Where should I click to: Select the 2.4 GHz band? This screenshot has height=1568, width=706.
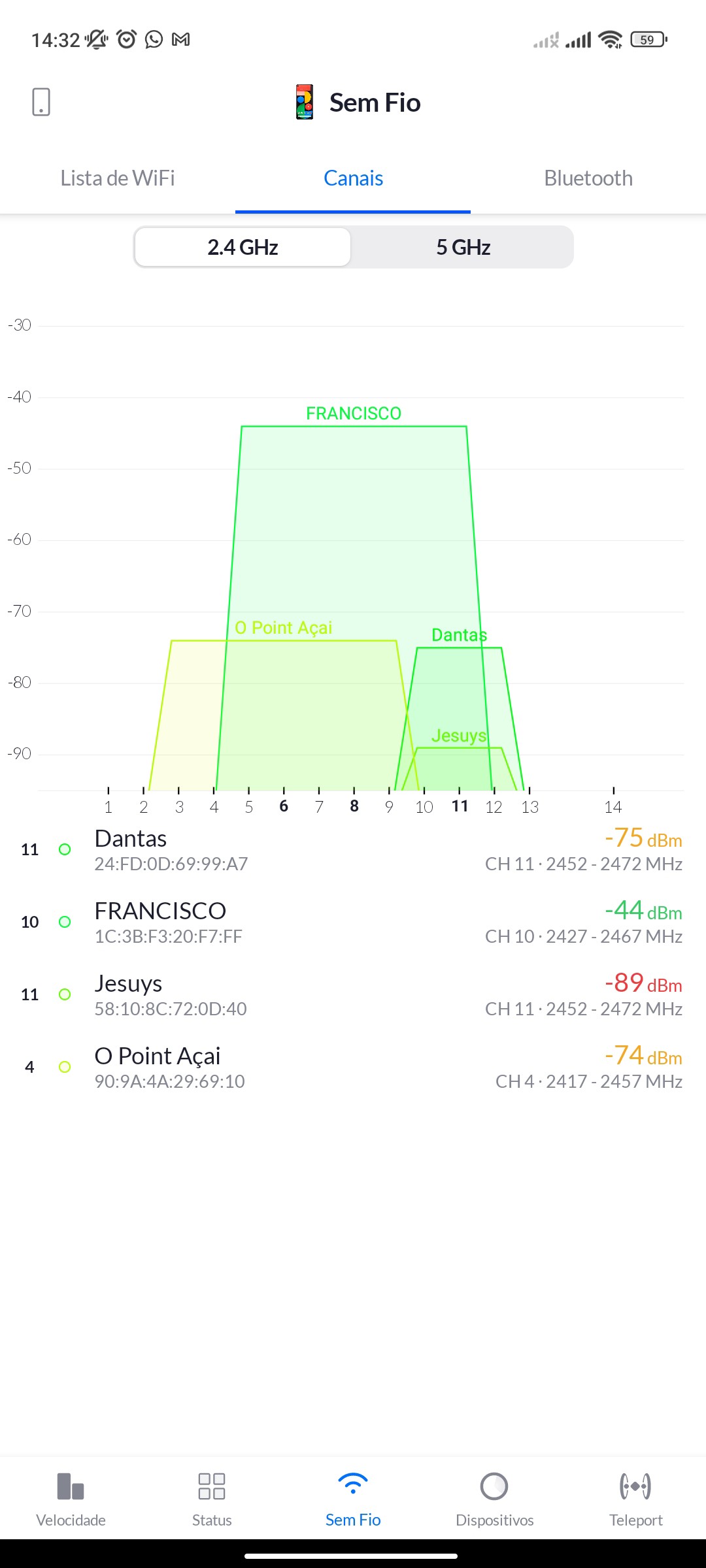[243, 248]
